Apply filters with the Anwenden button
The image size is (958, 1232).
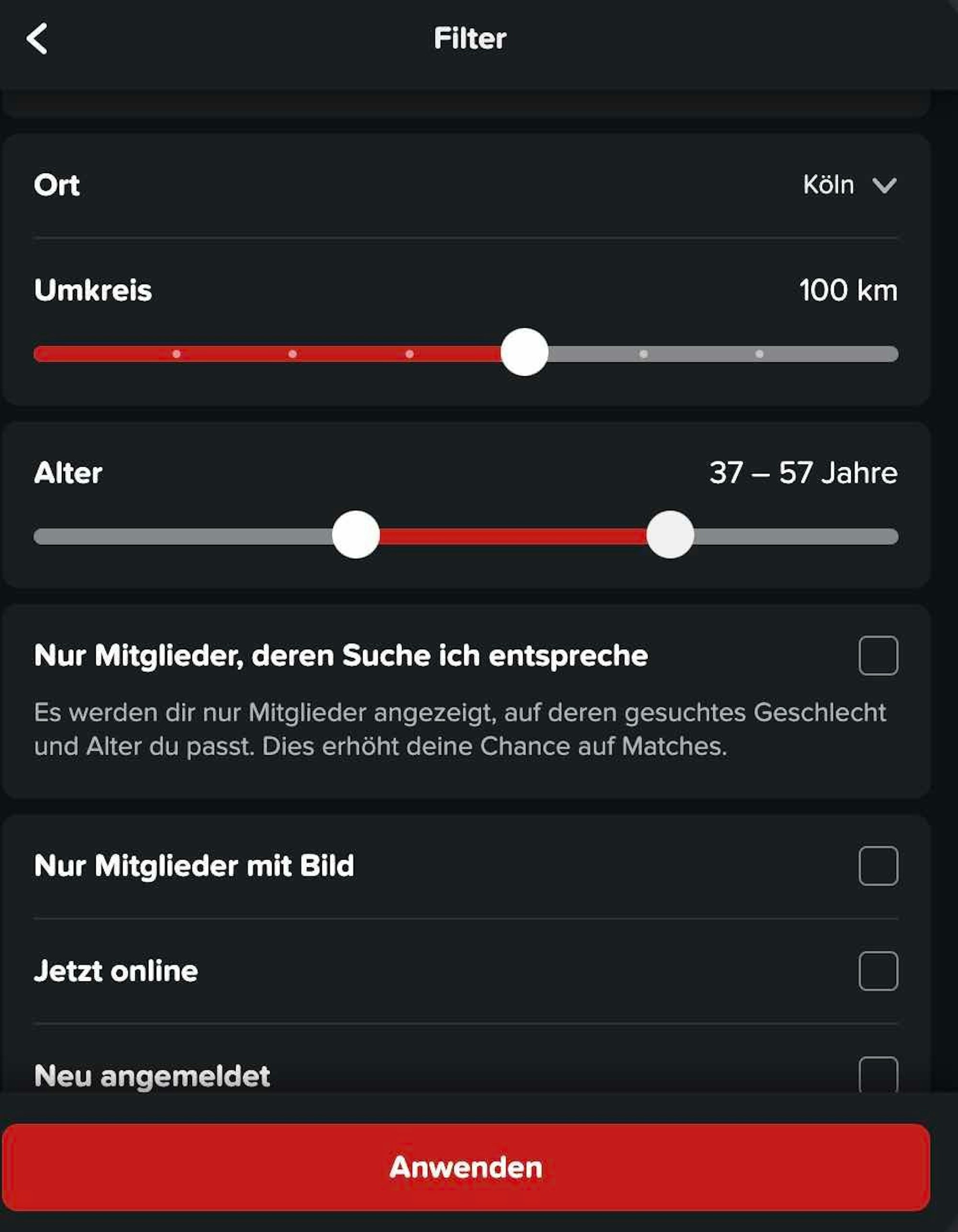466,1167
